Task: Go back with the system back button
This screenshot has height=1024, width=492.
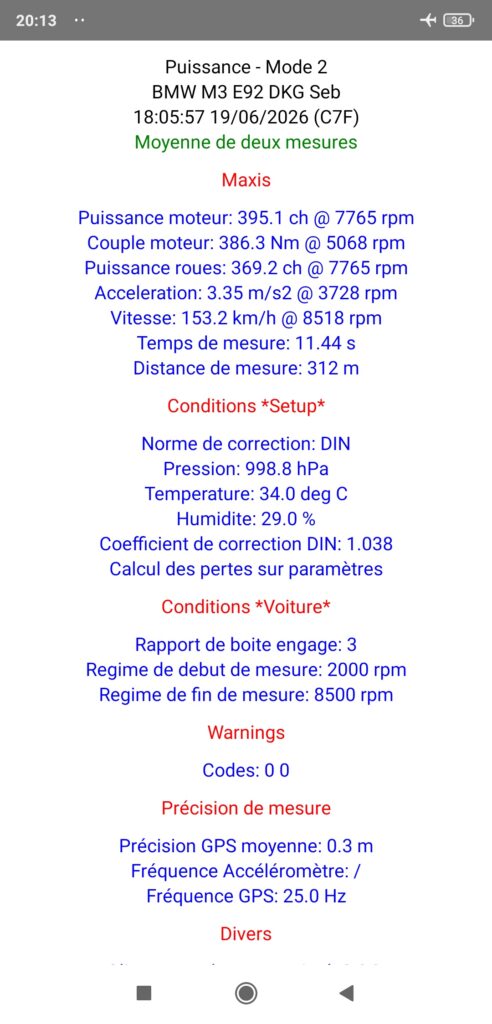Action: pyautogui.click(x=346, y=993)
